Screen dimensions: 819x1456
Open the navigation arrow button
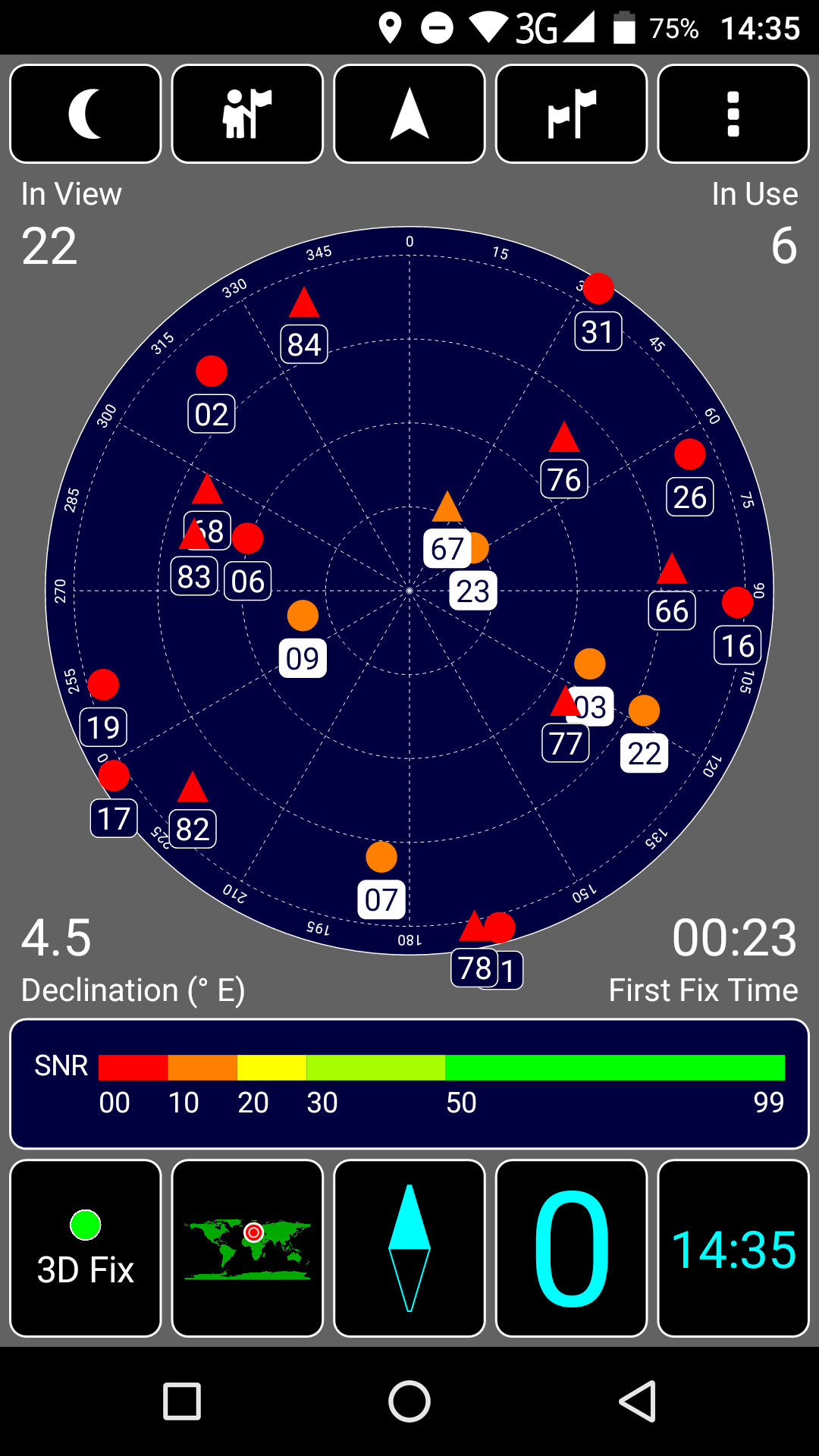click(x=409, y=114)
